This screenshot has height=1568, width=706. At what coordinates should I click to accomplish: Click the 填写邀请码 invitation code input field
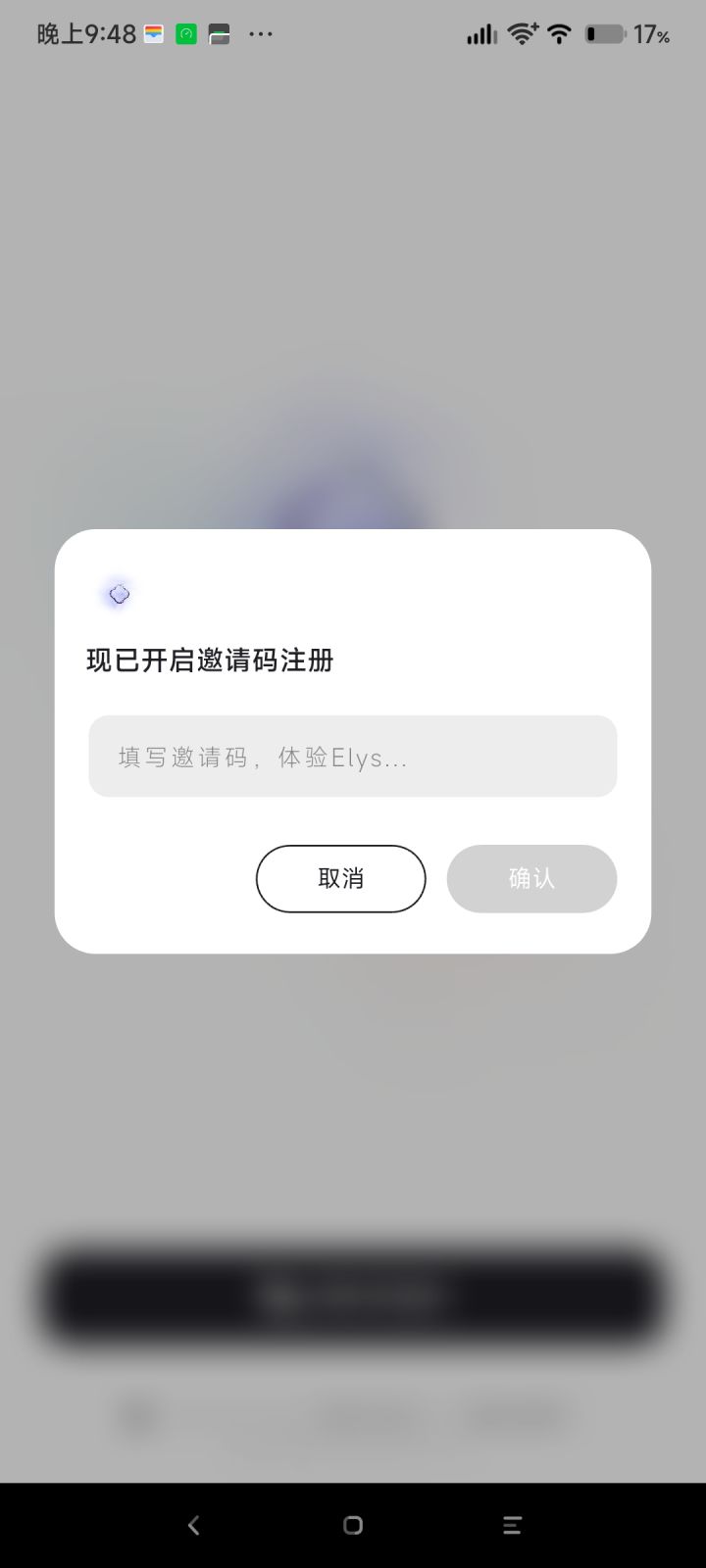tap(353, 756)
